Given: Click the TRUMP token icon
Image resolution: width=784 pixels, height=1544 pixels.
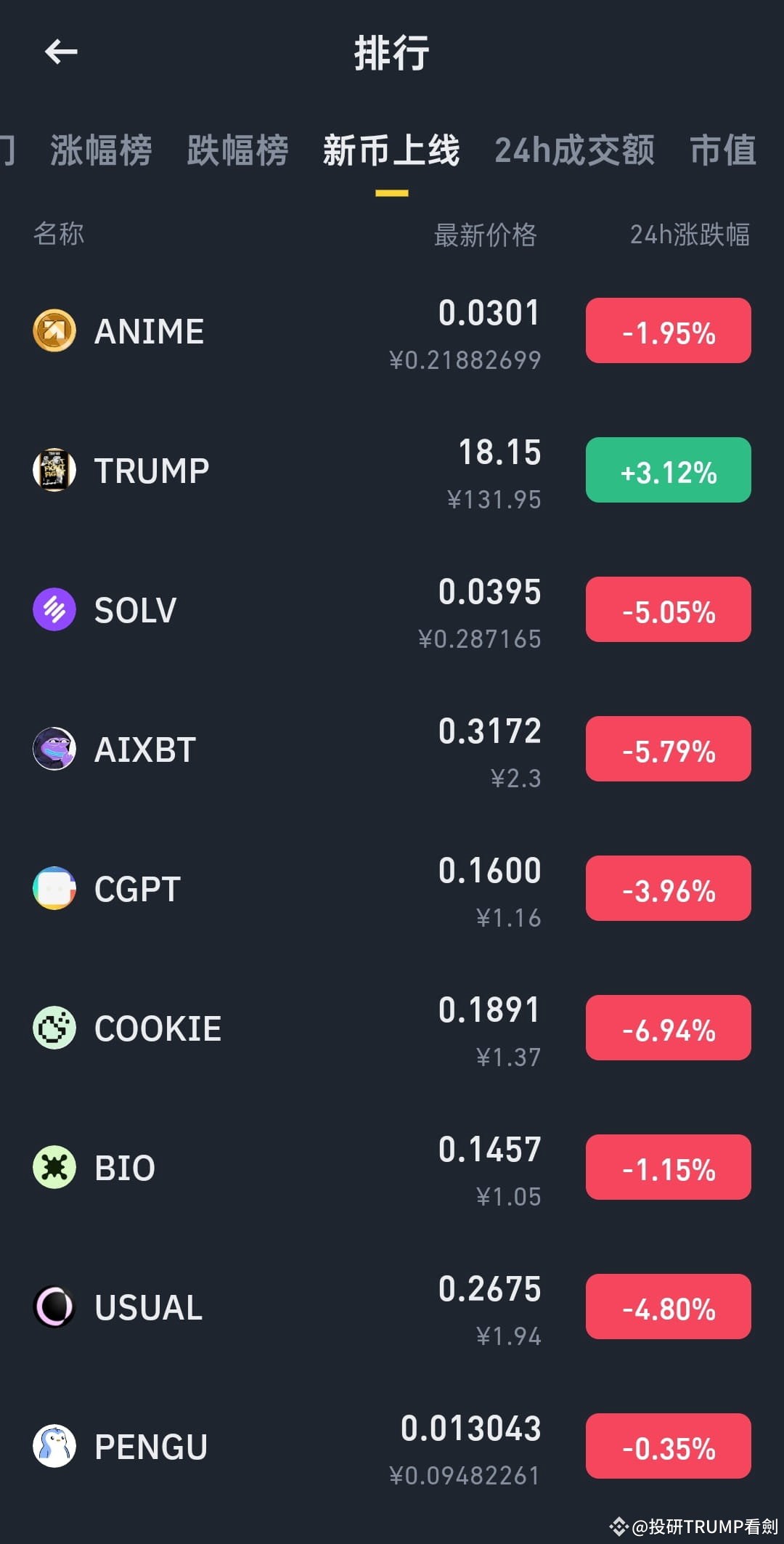Looking at the screenshot, I should tap(54, 470).
